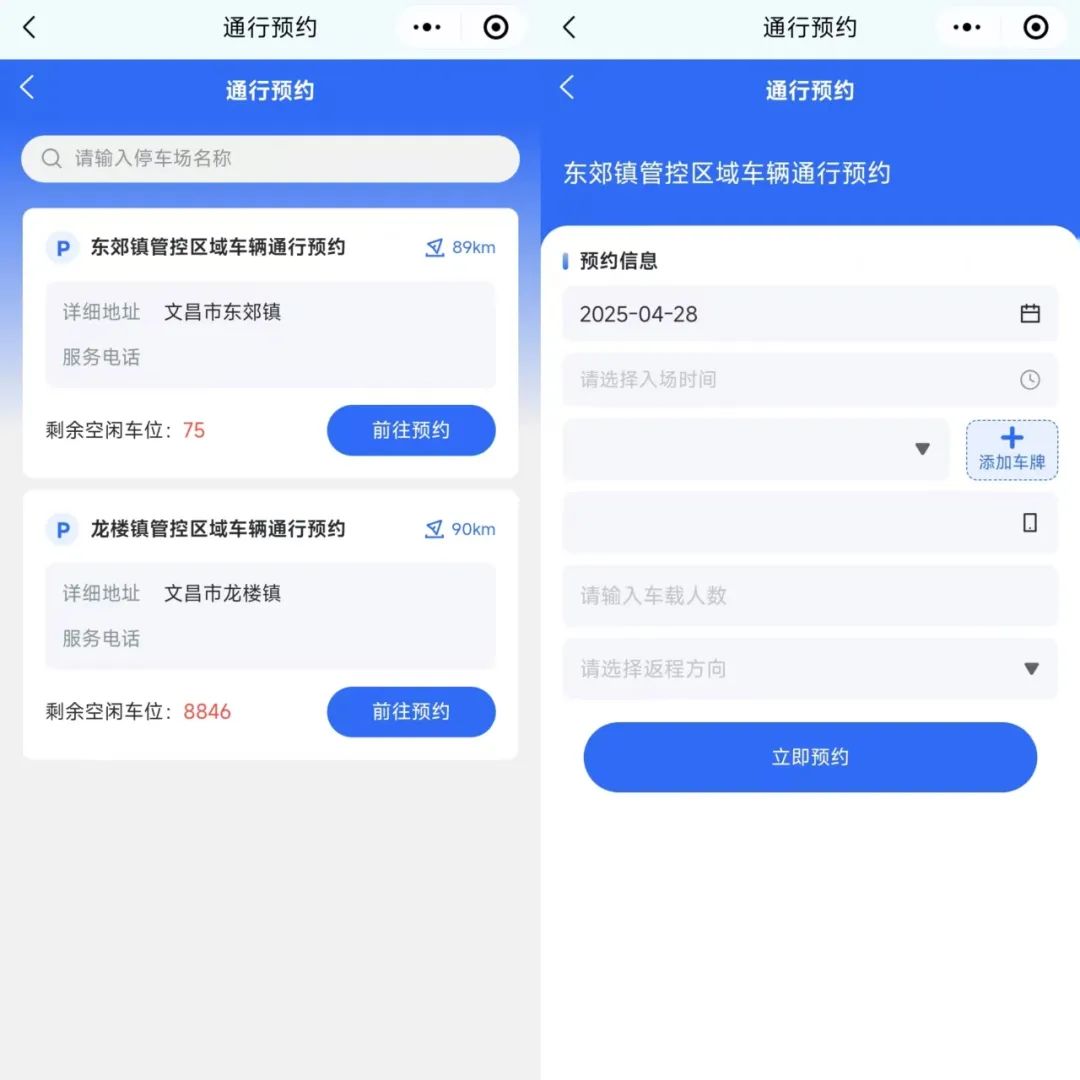Select 前往预约 for 龙楼镇管控区域

[x=411, y=712]
